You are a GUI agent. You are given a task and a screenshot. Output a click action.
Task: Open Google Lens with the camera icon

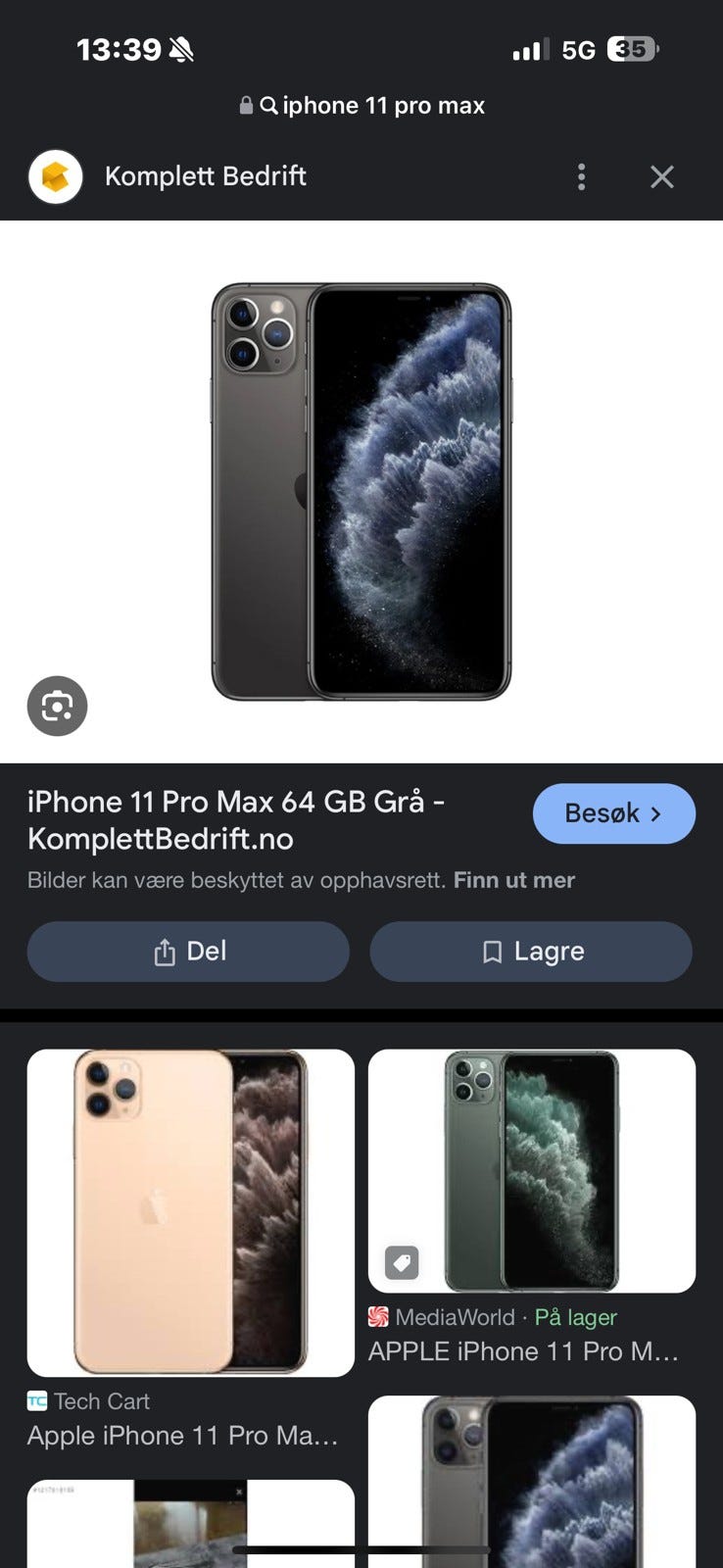pos(57,706)
